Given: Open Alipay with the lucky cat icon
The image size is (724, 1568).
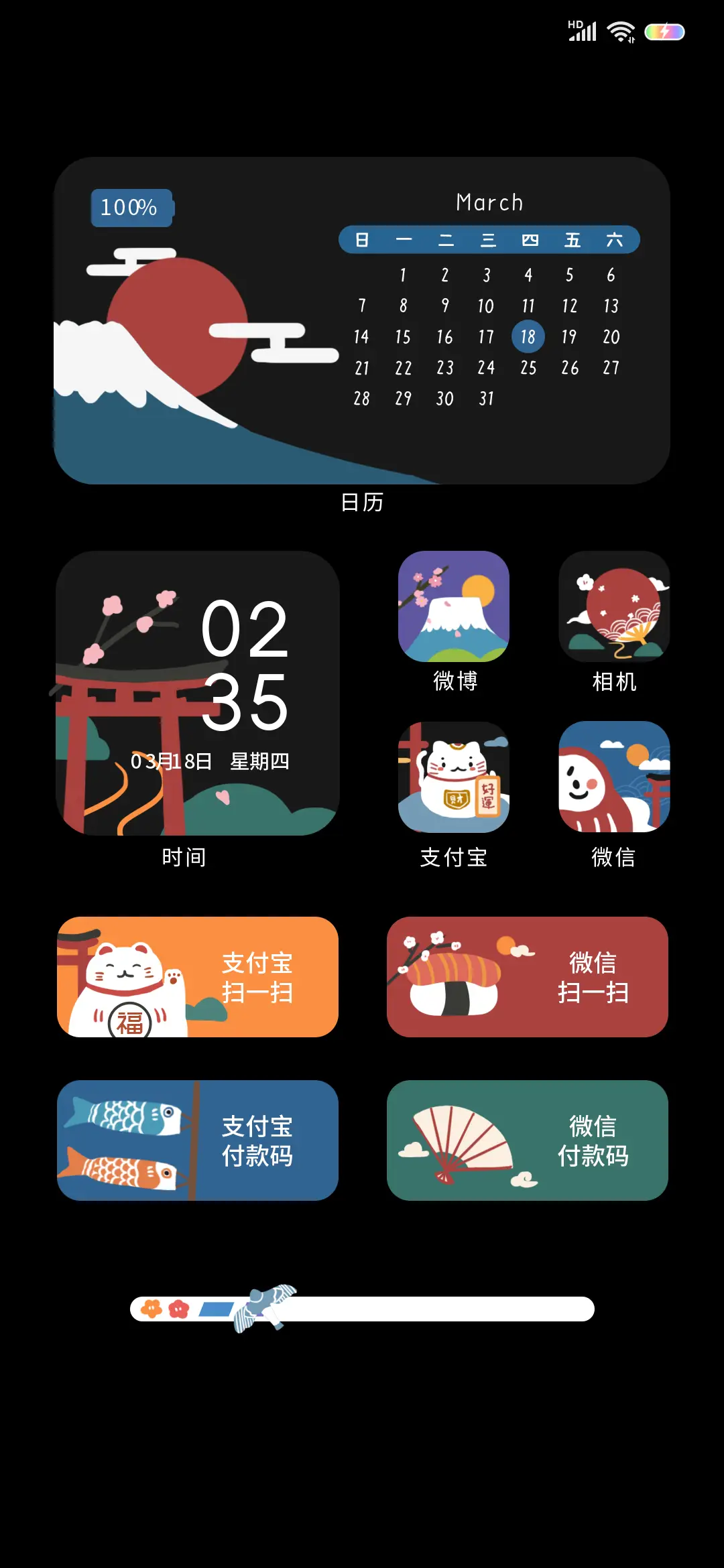Looking at the screenshot, I should click(453, 781).
